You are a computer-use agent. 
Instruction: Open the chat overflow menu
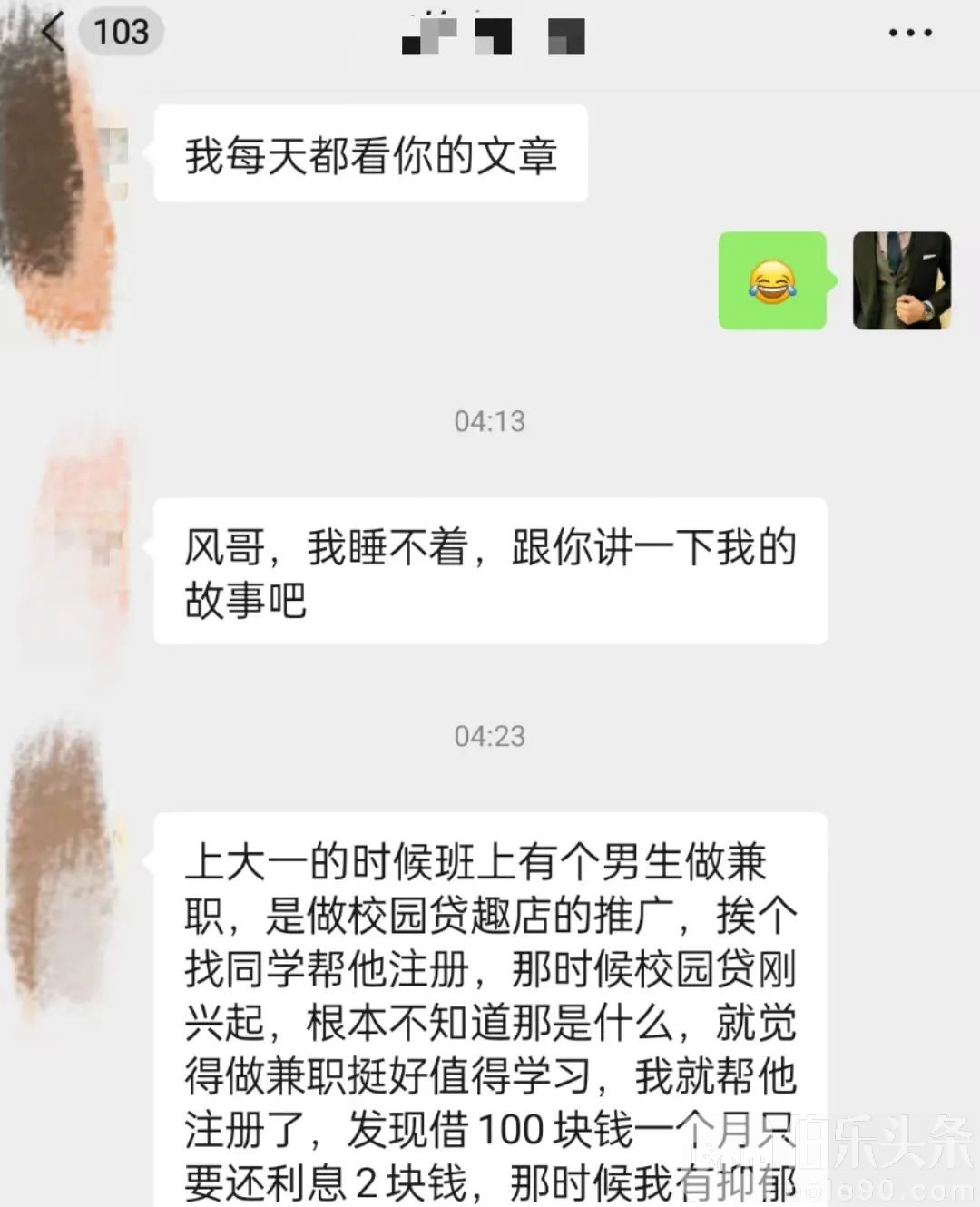[909, 34]
